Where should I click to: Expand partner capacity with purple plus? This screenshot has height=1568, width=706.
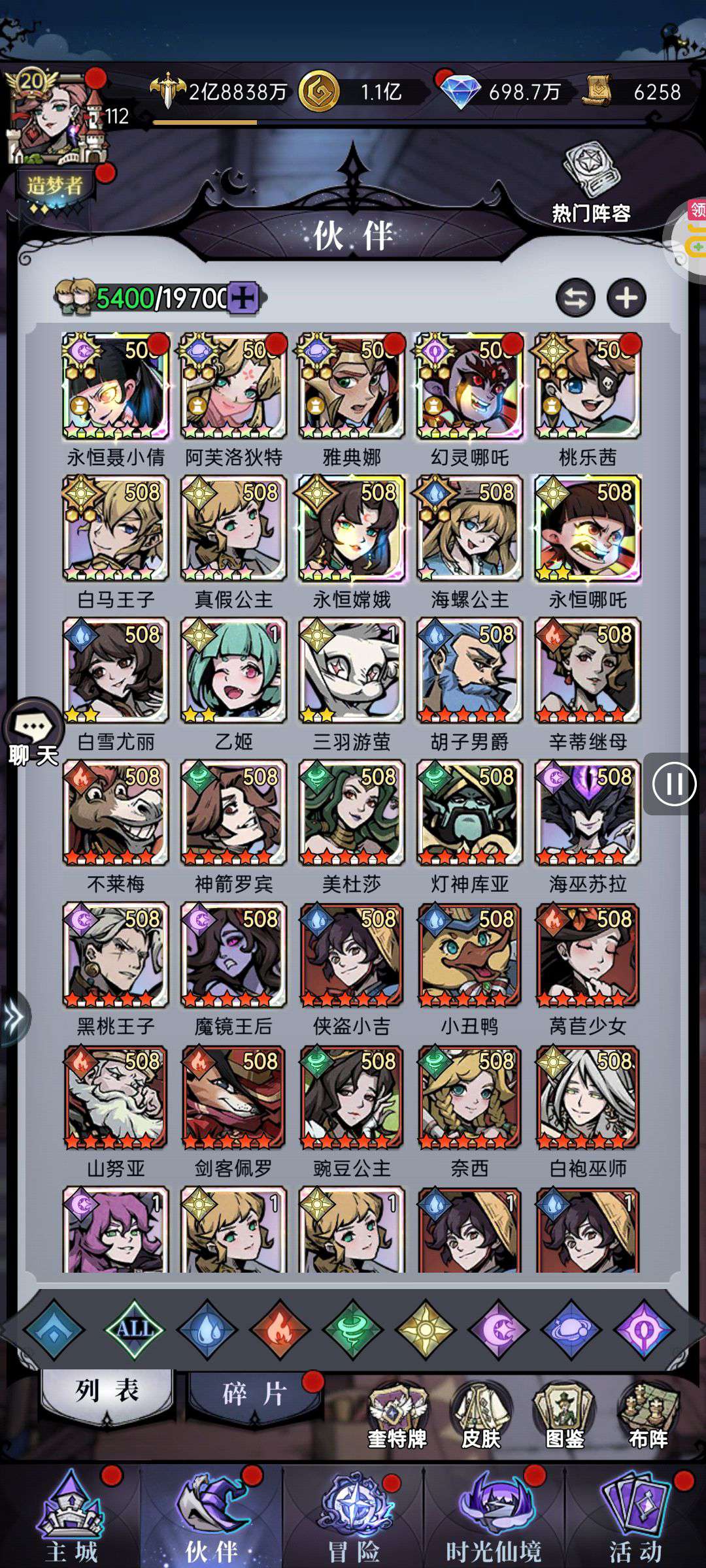pos(244,298)
